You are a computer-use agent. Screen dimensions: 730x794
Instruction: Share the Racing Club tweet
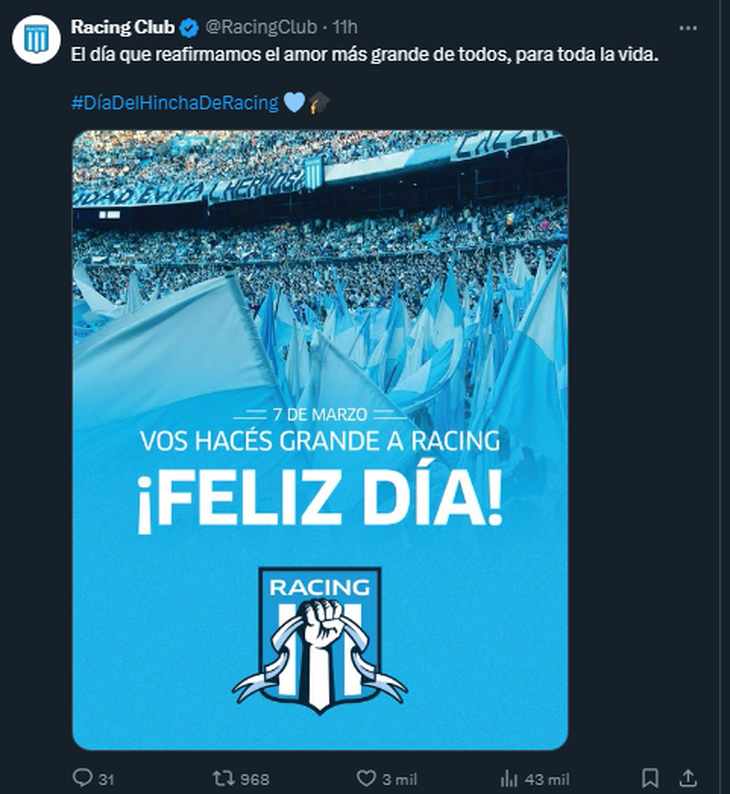[688, 778]
